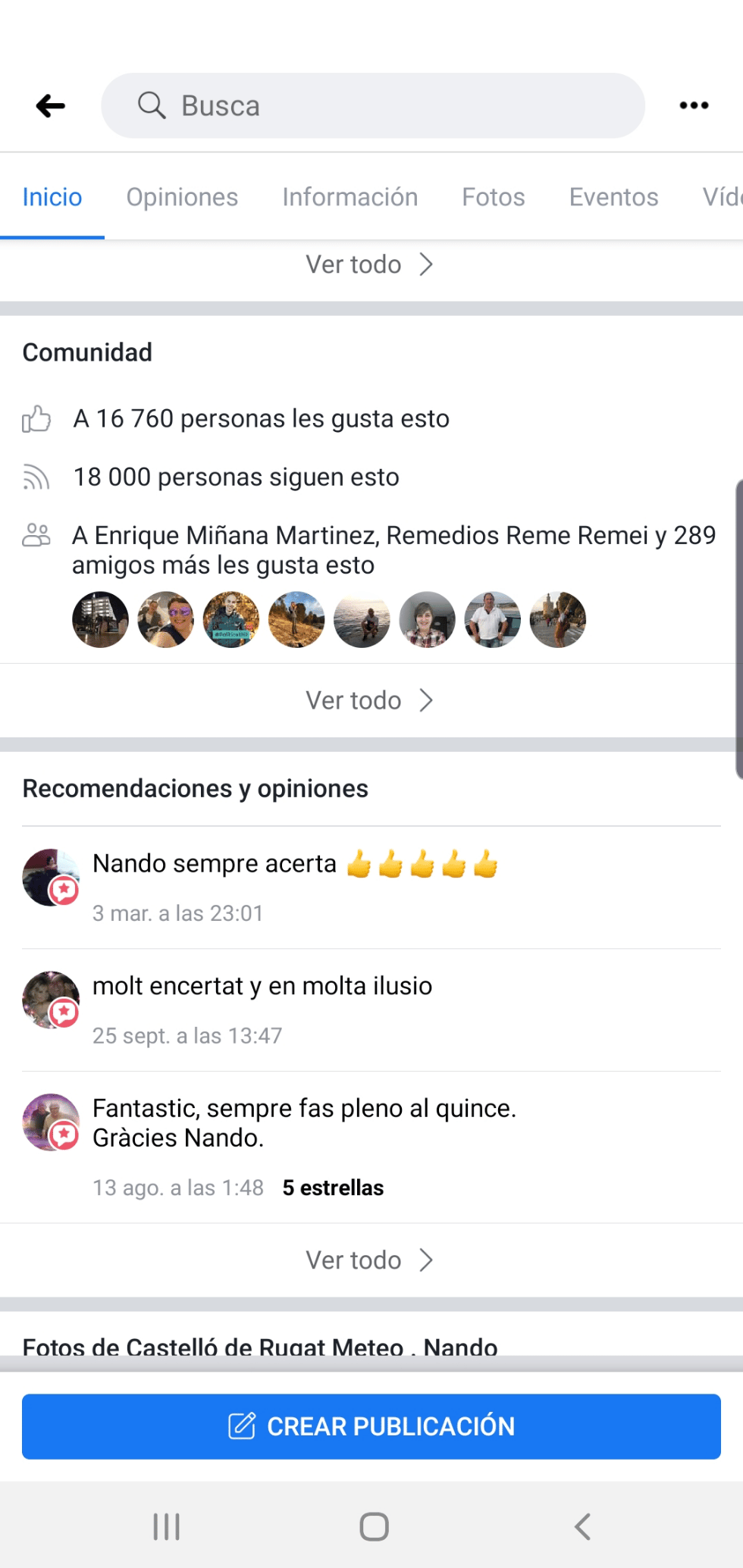Tap the Crear publicación button
Image resolution: width=743 pixels, height=1568 pixels.
(371, 1426)
